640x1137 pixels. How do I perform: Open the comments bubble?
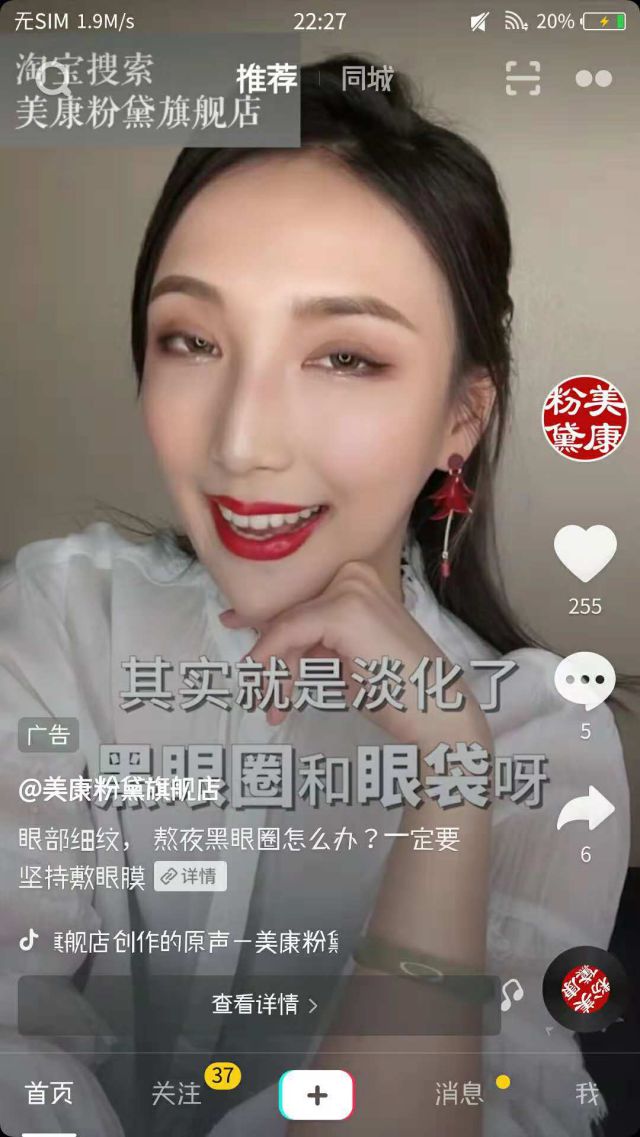pyautogui.click(x=585, y=681)
